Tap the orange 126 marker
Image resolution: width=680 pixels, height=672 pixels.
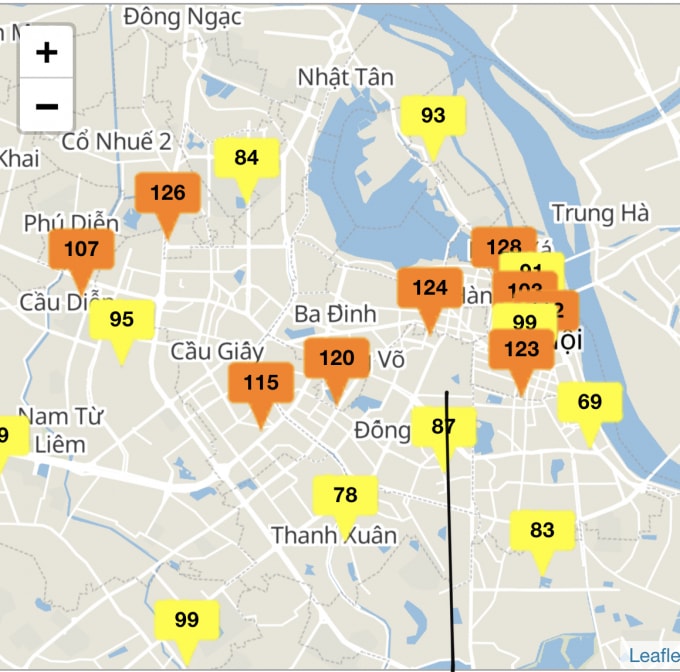click(168, 193)
